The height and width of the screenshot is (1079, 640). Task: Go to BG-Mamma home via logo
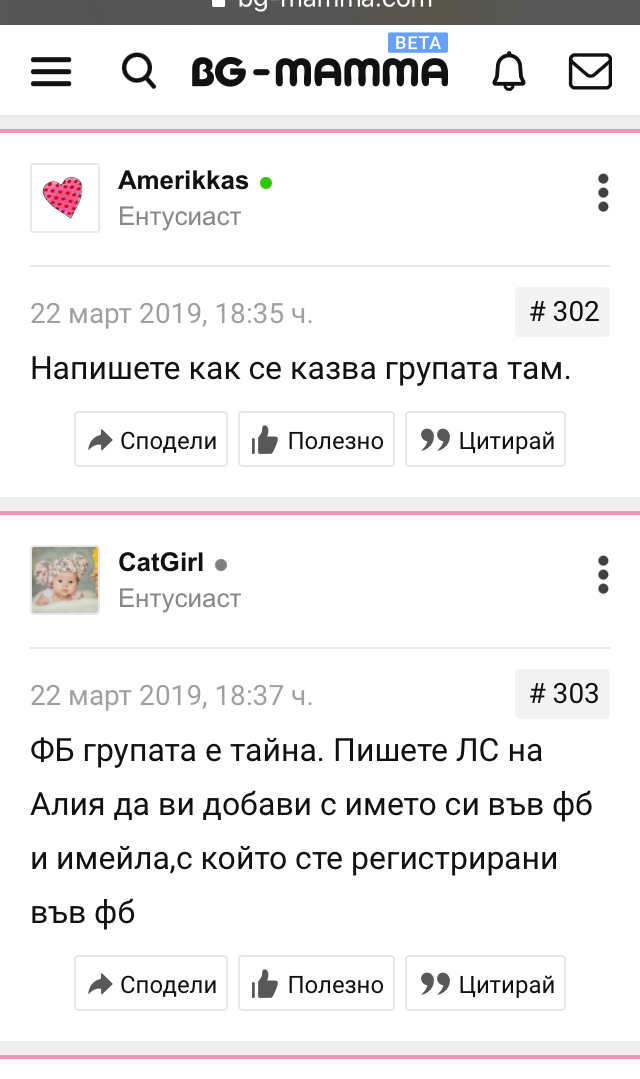pos(320,71)
